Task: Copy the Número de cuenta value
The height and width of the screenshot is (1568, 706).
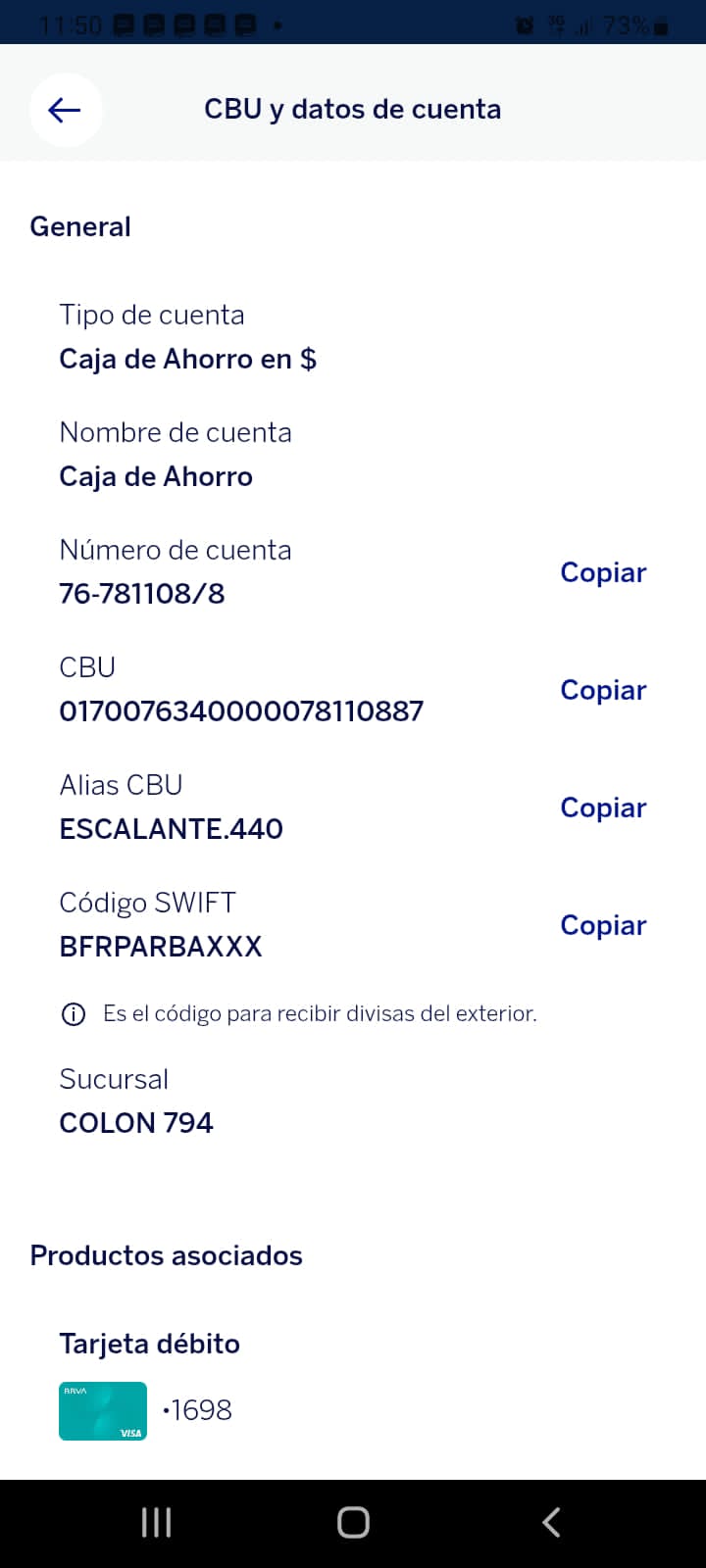Action: click(603, 572)
